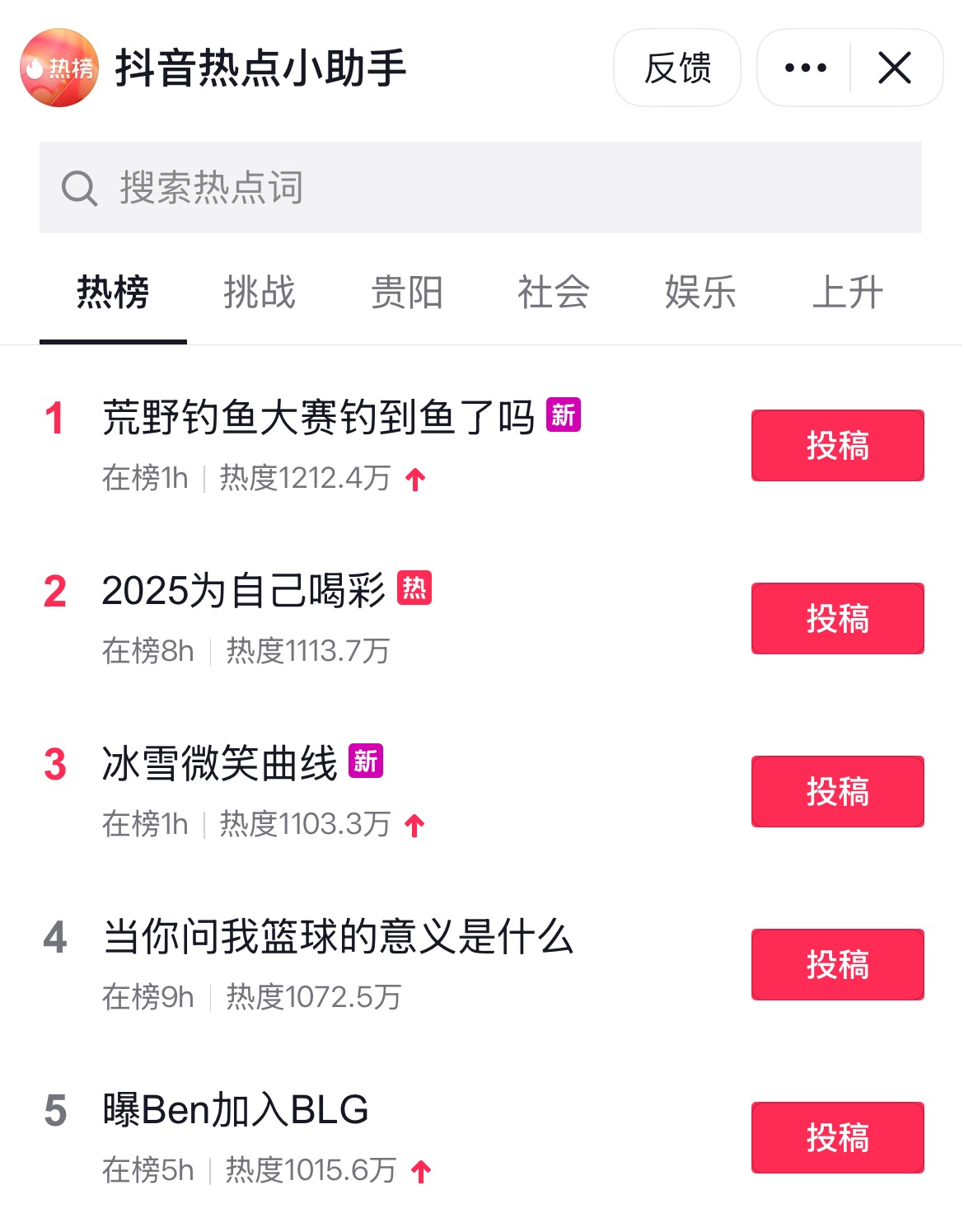This screenshot has height=1232, width=964.
Task: Open the three-dot more options menu
Action: 805,68
